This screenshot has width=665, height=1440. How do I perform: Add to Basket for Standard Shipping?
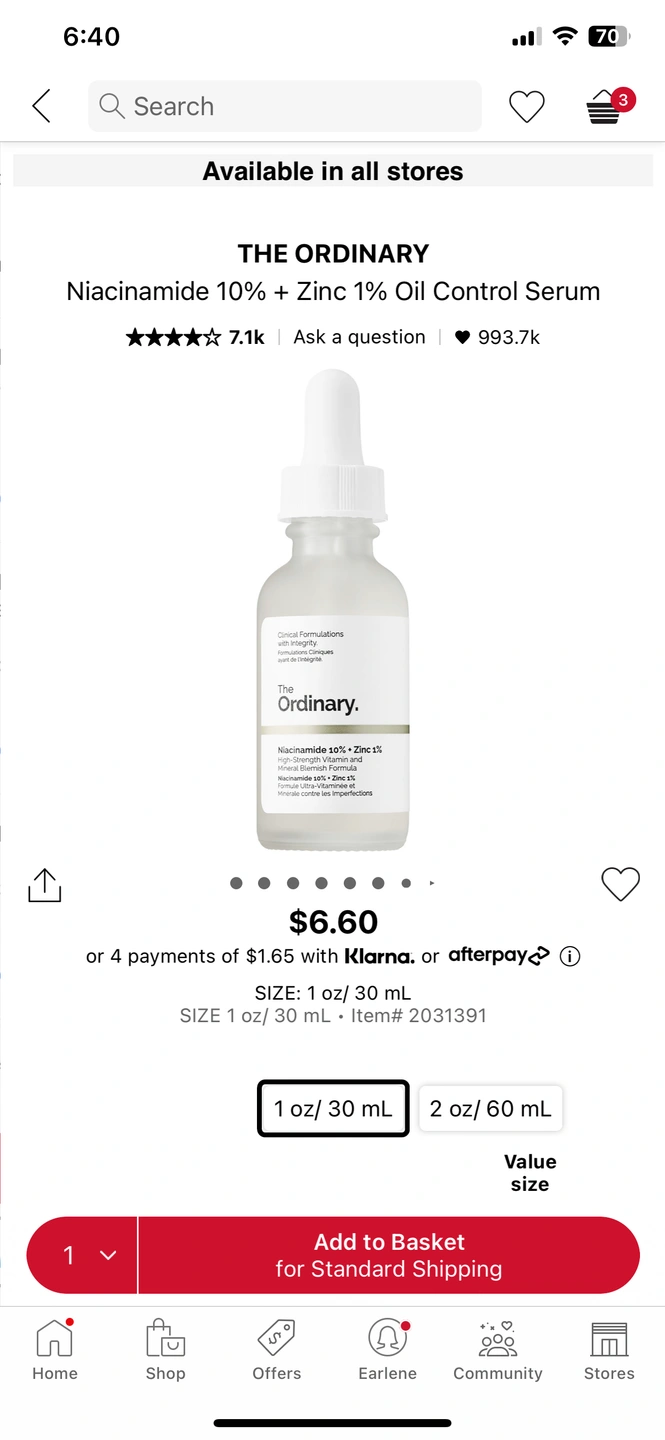[x=389, y=1255]
